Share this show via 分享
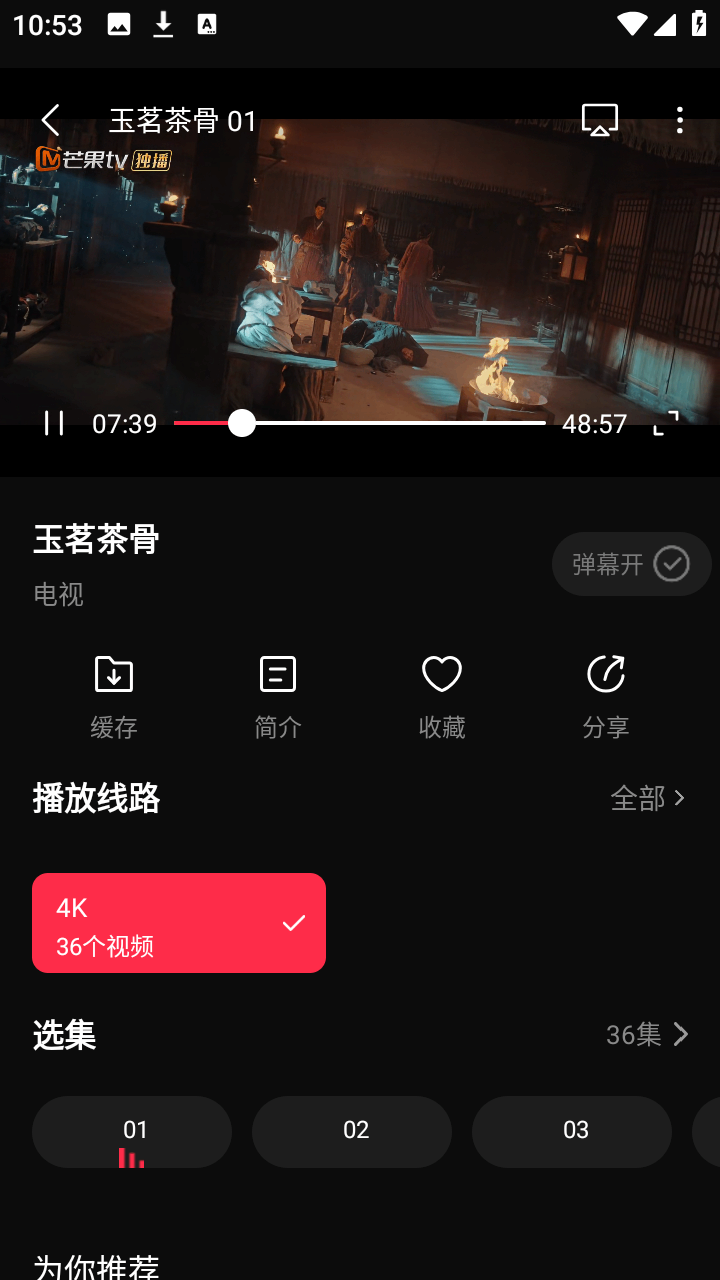This screenshot has height=1280, width=720. [606, 696]
